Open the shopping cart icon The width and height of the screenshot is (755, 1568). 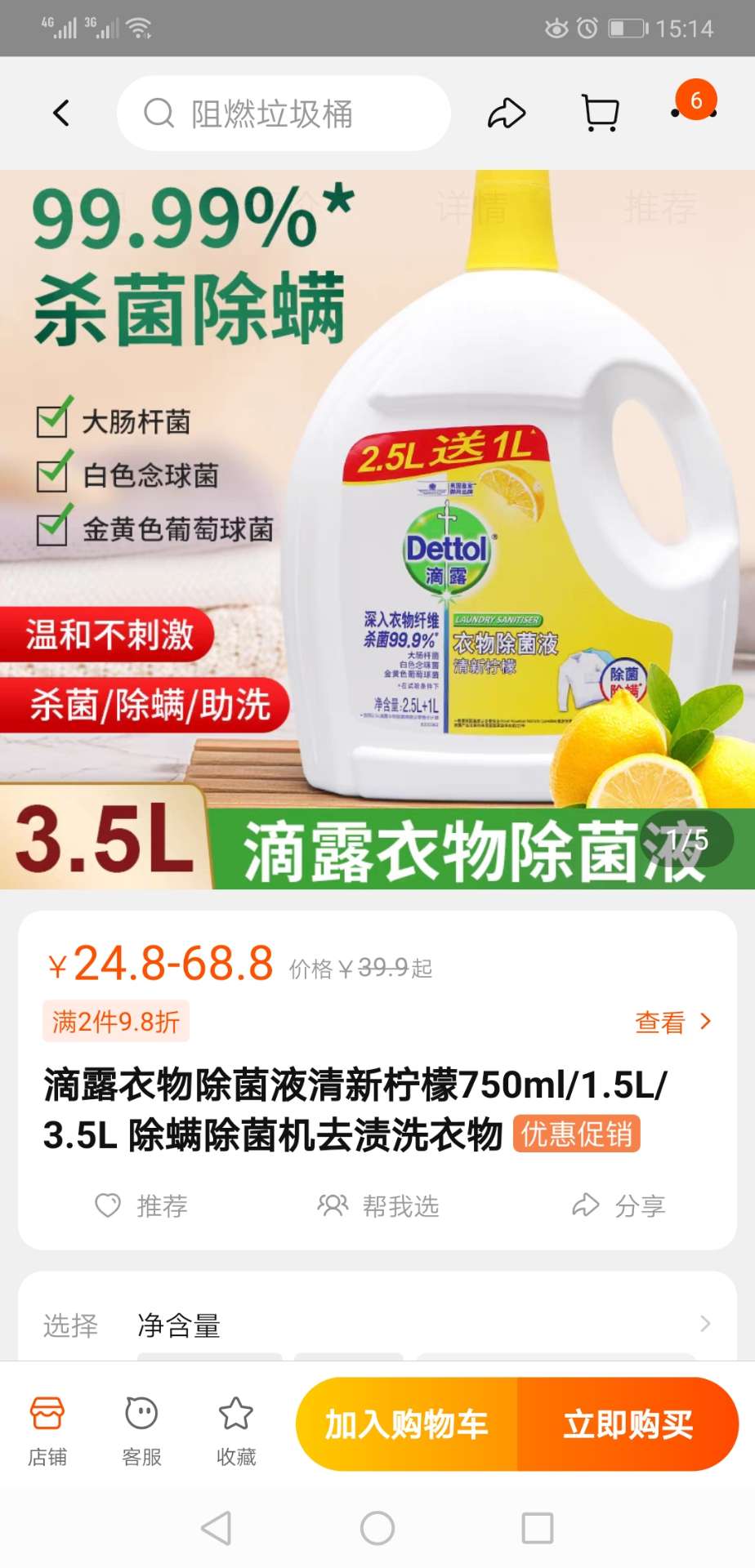(x=600, y=114)
